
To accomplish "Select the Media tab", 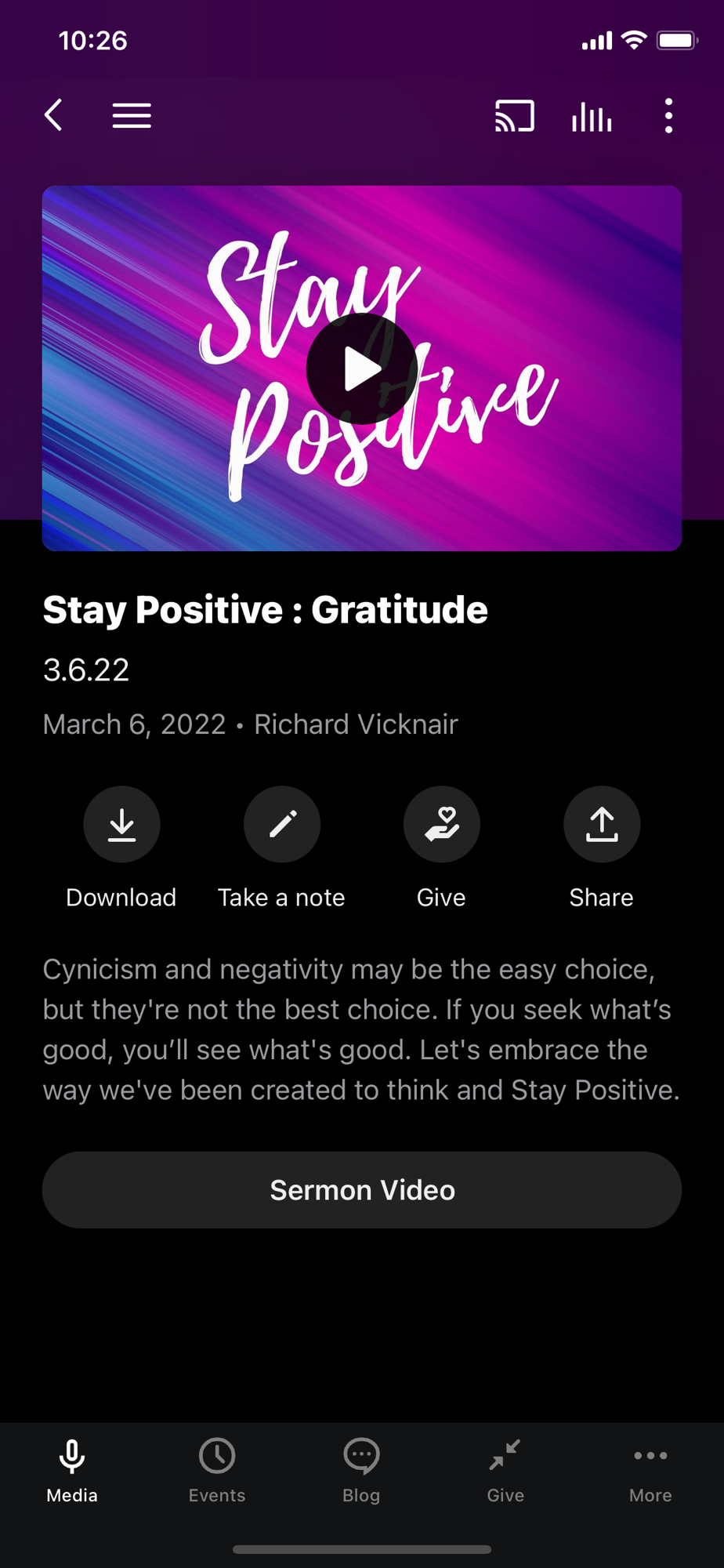I will (x=72, y=1471).
